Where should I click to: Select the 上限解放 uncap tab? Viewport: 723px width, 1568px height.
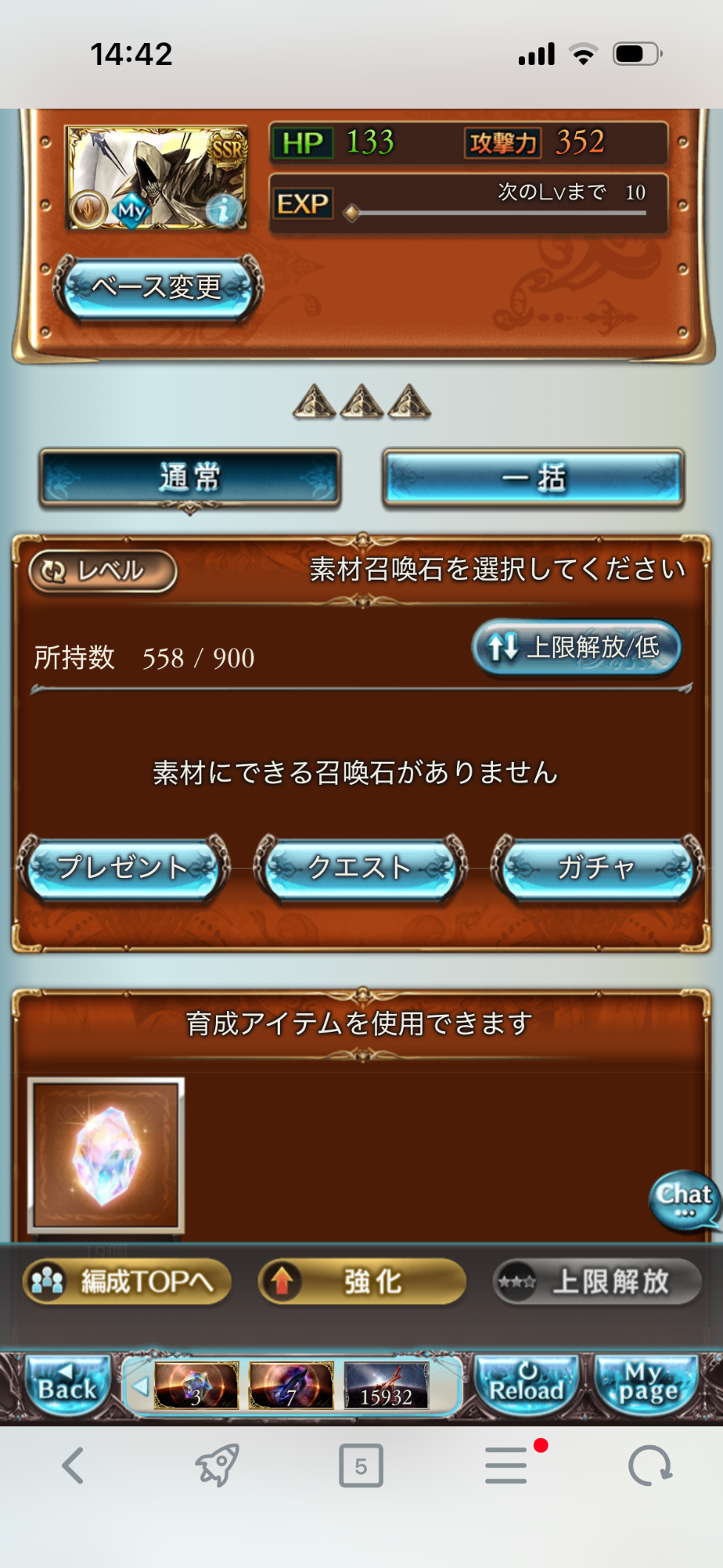pyautogui.click(x=597, y=1281)
